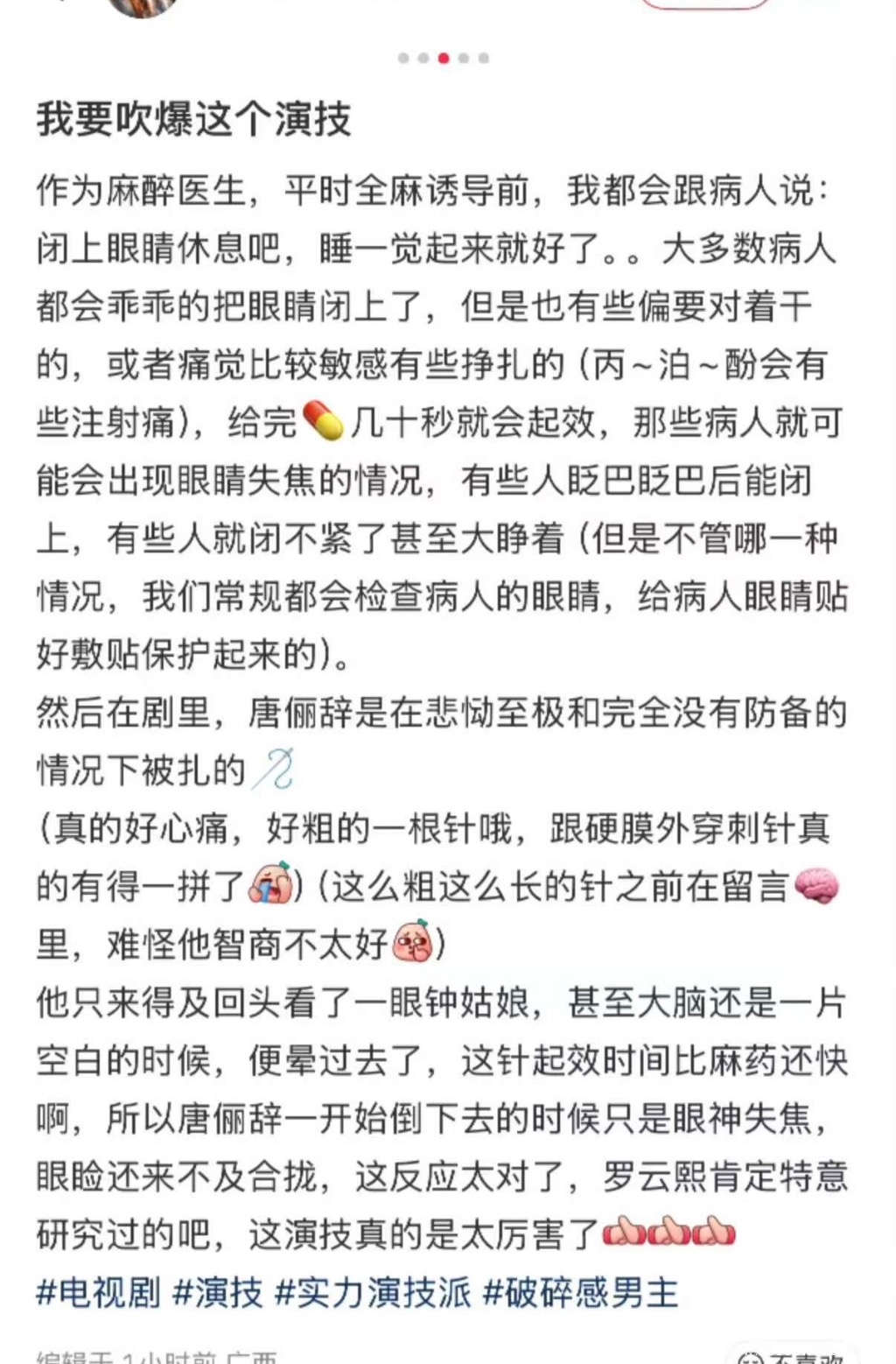Tap the 不喜欢 dislike button
Image resolution: width=896 pixels, height=1364 pixels.
coord(792,1356)
